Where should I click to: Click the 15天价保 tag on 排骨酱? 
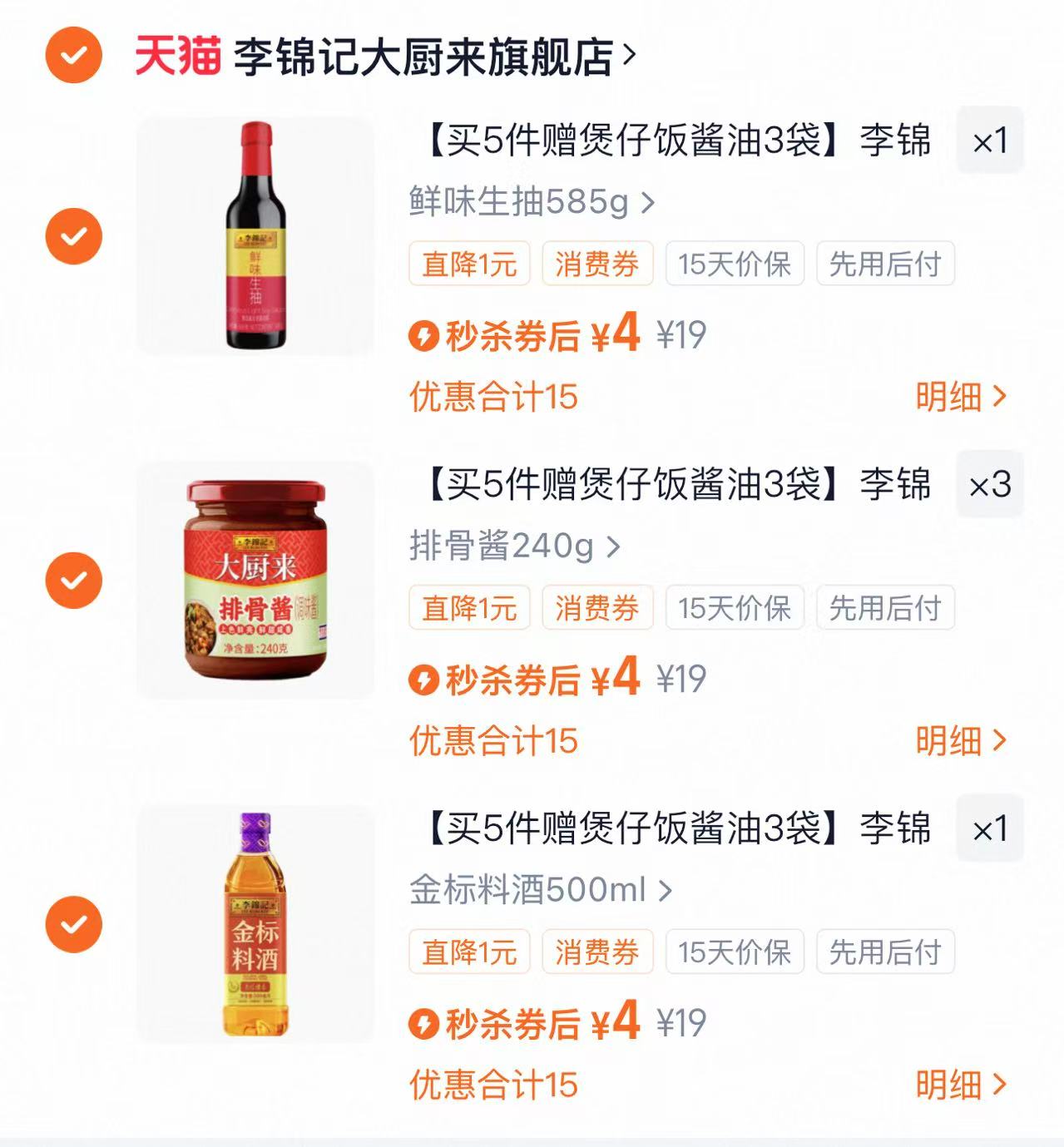pos(735,609)
